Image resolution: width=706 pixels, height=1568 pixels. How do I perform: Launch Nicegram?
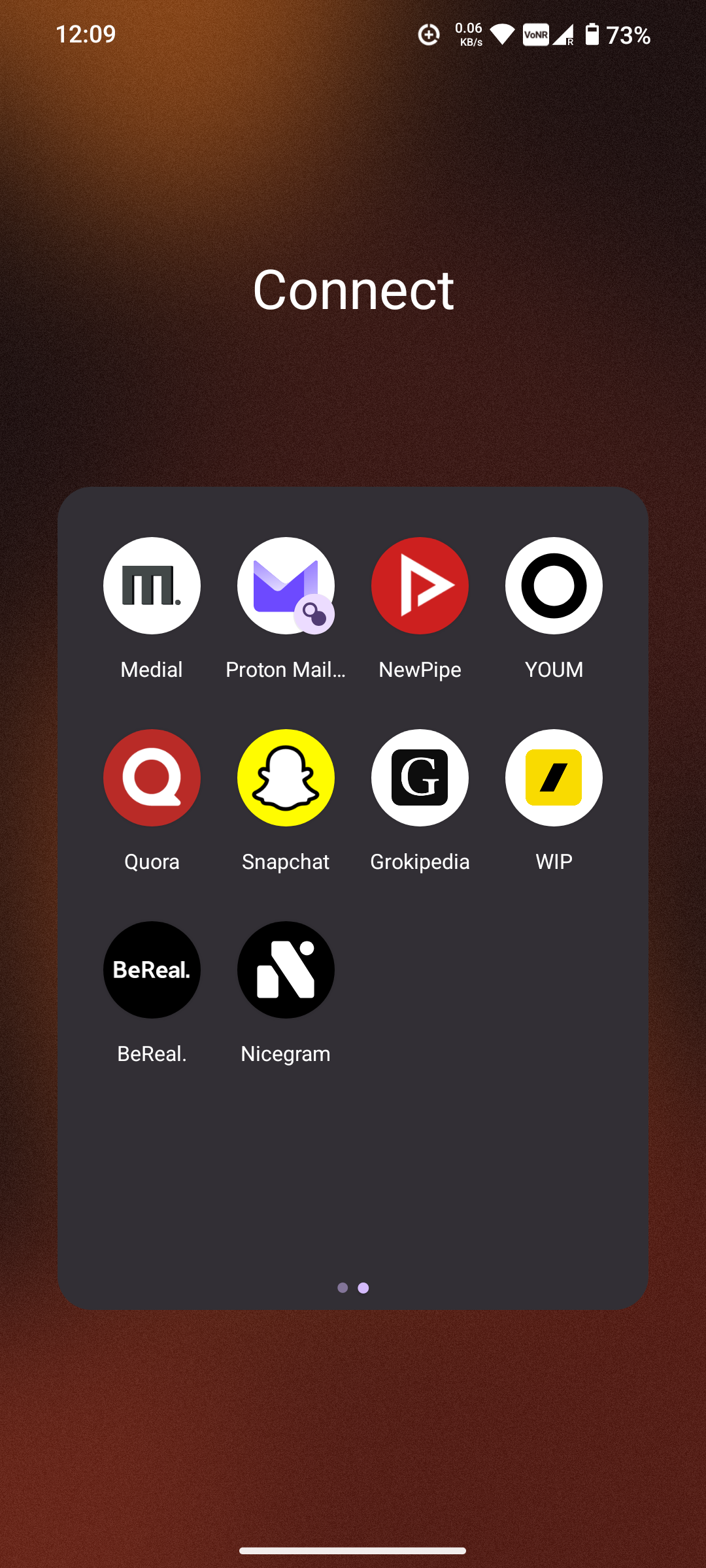pyautogui.click(x=286, y=970)
